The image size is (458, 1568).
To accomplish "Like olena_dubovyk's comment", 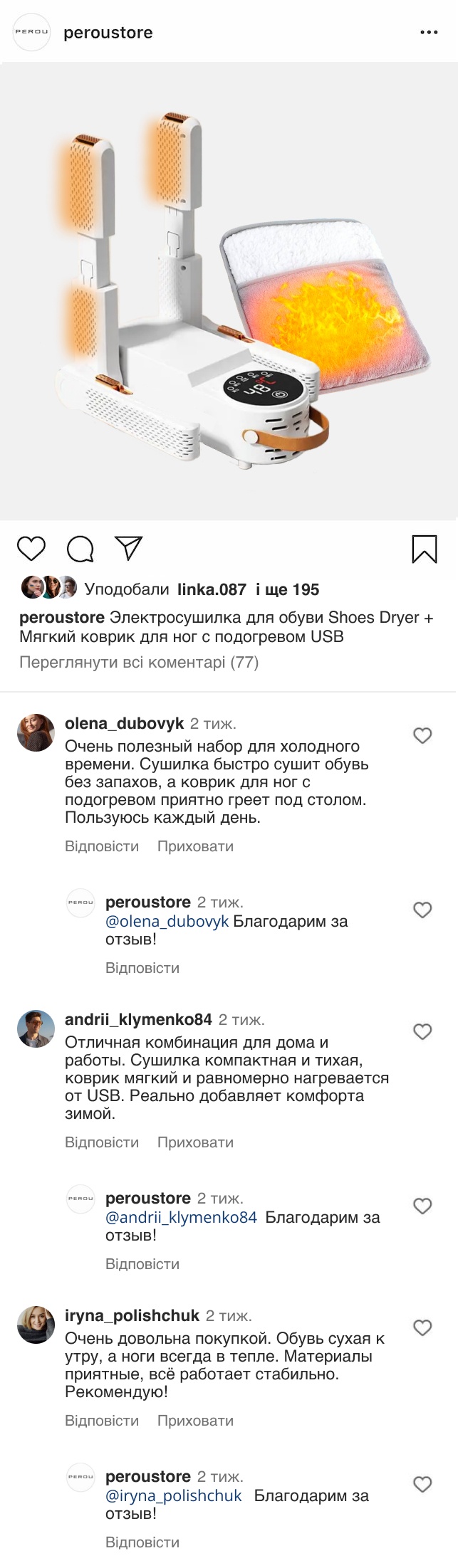I will click(x=422, y=735).
